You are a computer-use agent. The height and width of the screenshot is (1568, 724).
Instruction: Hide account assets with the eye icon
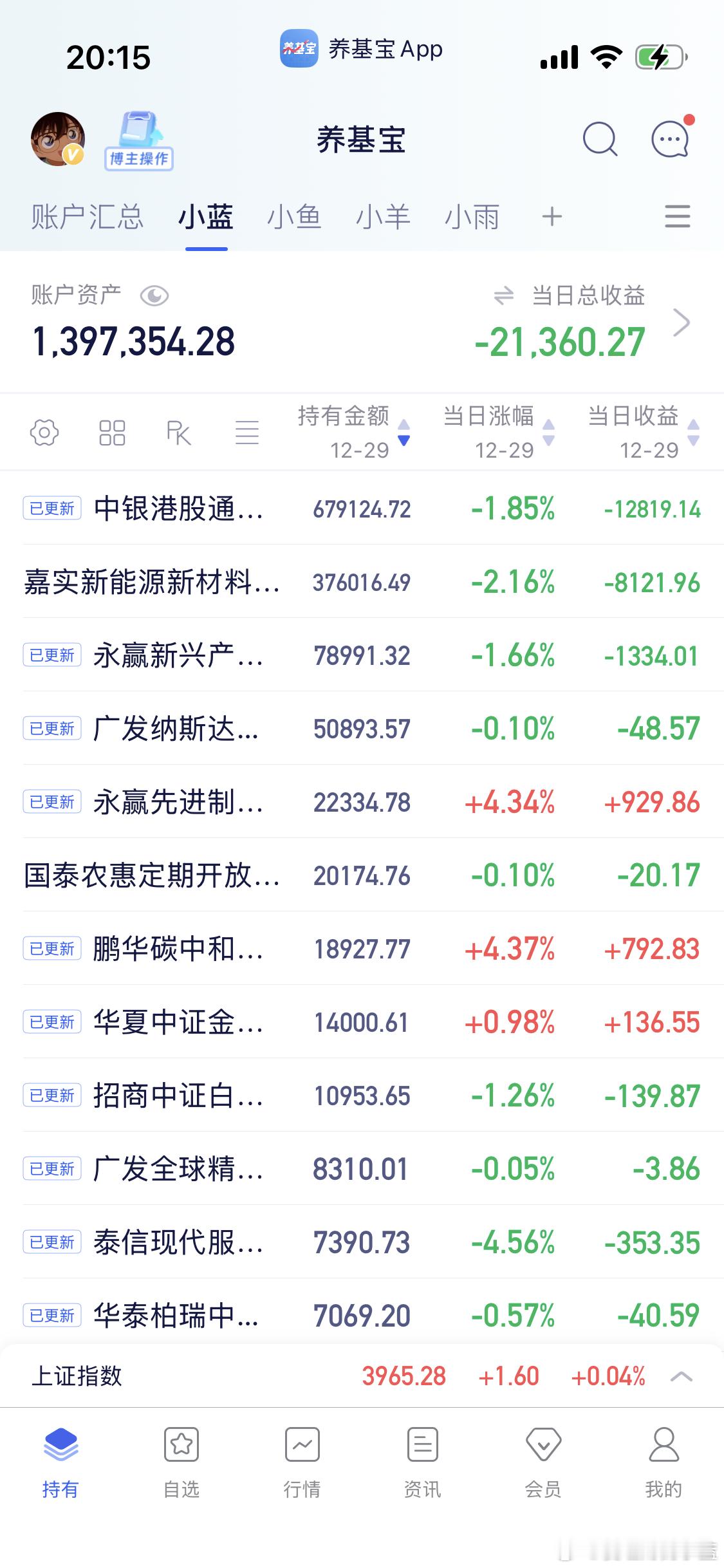(x=154, y=296)
